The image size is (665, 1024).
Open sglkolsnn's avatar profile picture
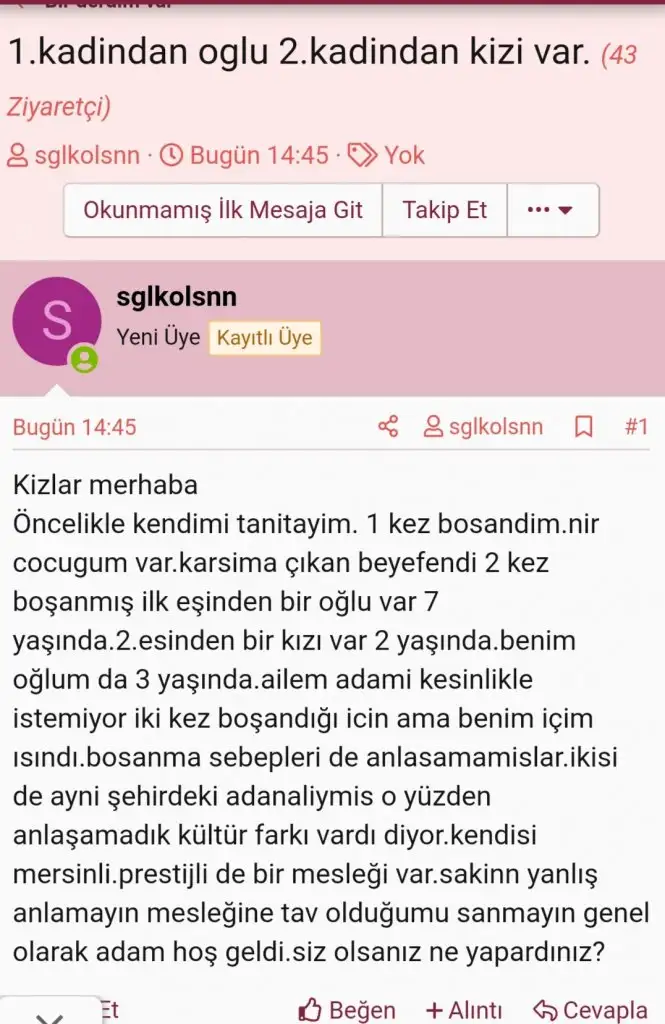coord(56,322)
